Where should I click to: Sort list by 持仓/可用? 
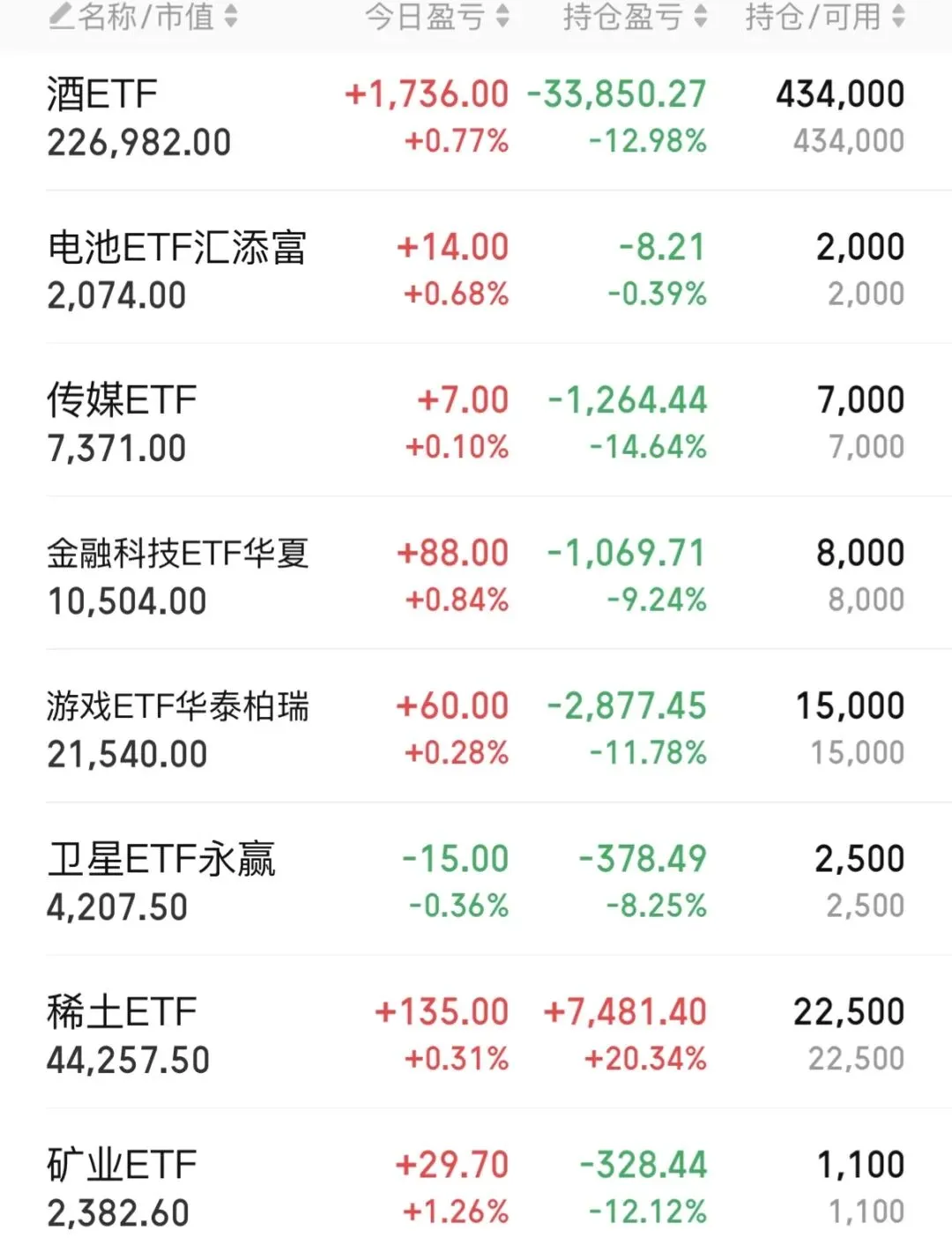point(824,17)
